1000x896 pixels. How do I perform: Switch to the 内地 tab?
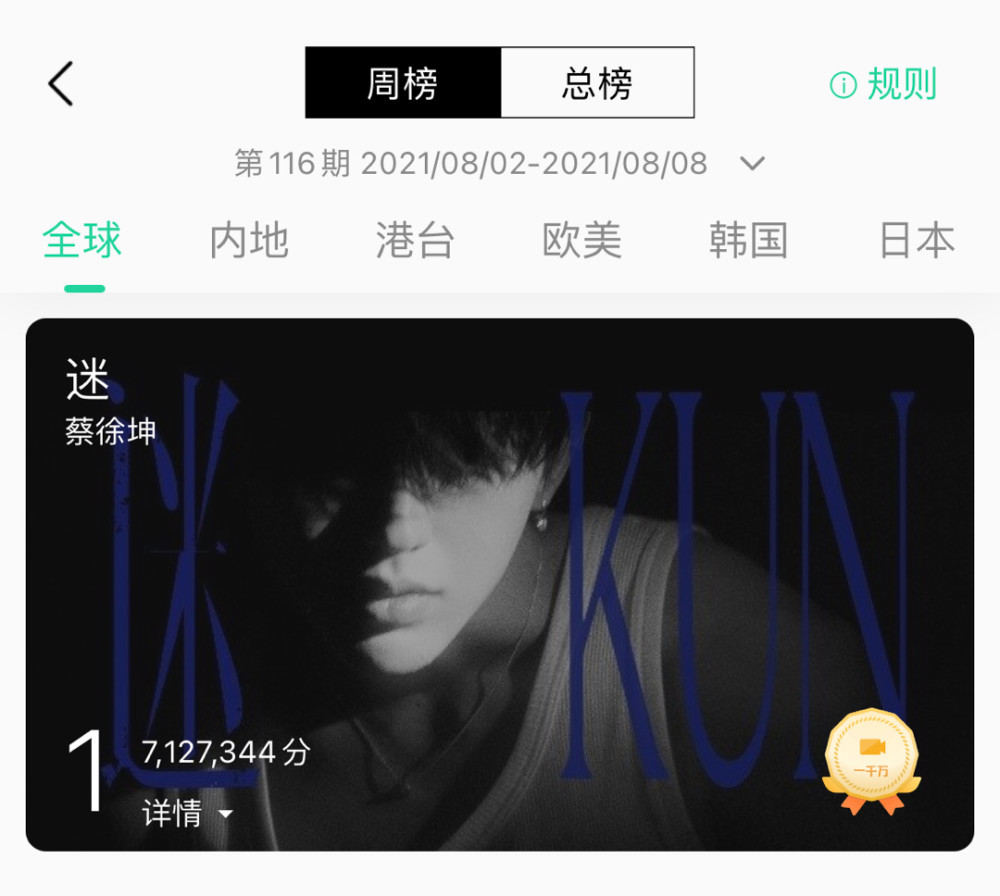pos(249,242)
